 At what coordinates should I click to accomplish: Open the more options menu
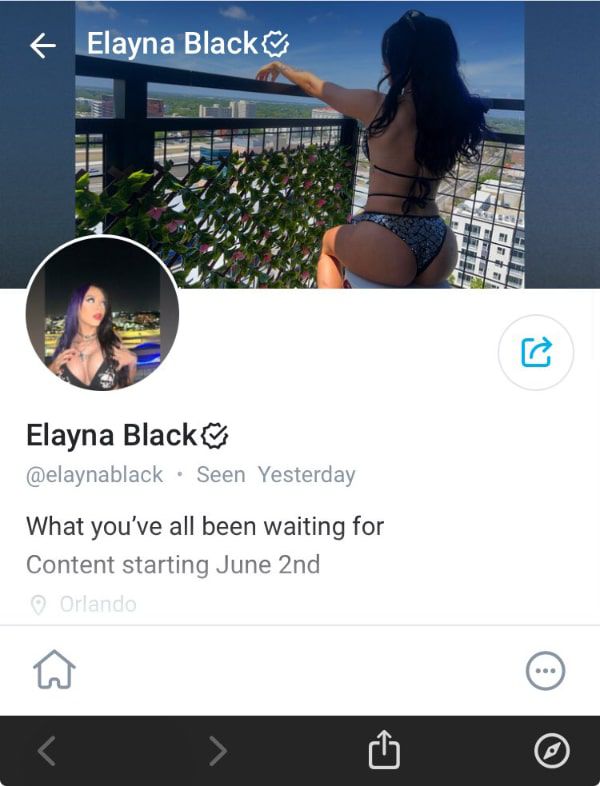pyautogui.click(x=545, y=670)
